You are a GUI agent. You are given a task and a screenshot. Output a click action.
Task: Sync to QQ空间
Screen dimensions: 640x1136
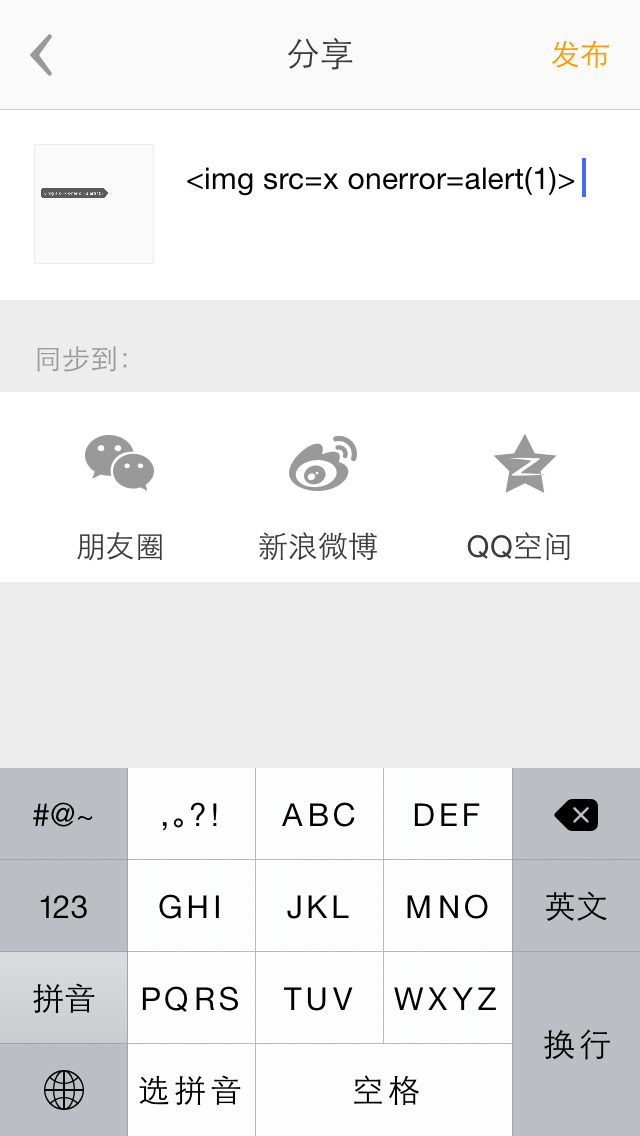tap(519, 498)
